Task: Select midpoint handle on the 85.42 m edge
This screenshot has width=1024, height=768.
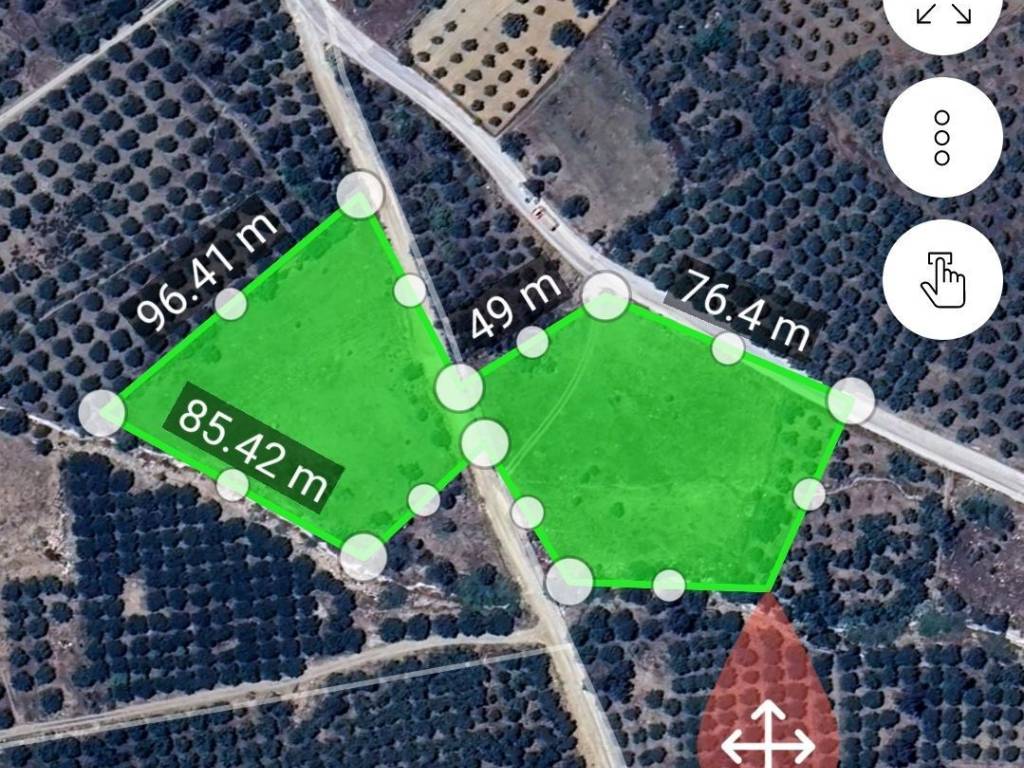Action: click(232, 485)
